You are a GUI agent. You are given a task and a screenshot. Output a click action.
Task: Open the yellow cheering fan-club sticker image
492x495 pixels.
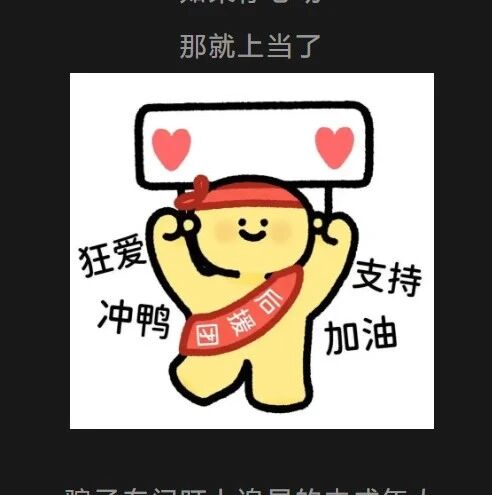pyautogui.click(x=252, y=251)
